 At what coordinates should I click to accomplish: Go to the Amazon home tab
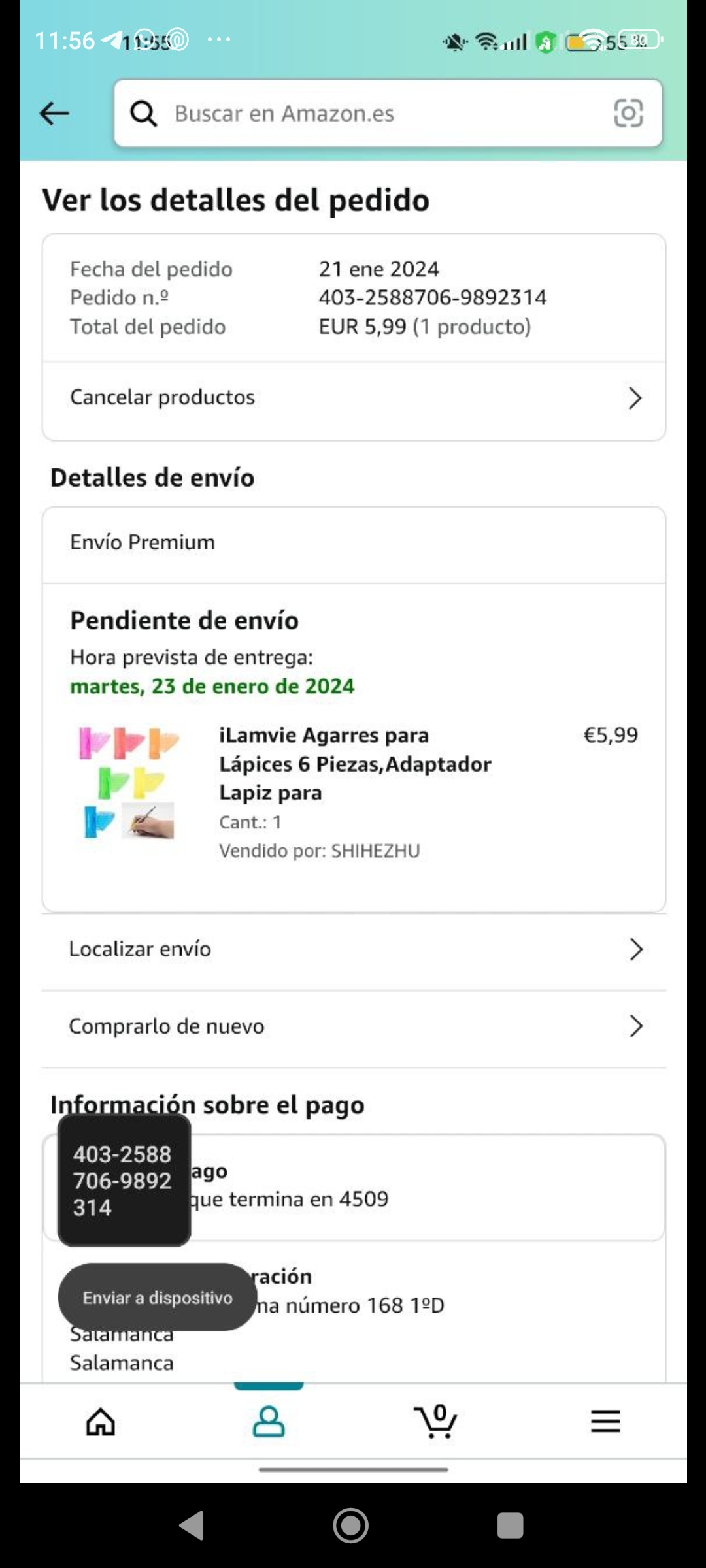coord(101,1422)
